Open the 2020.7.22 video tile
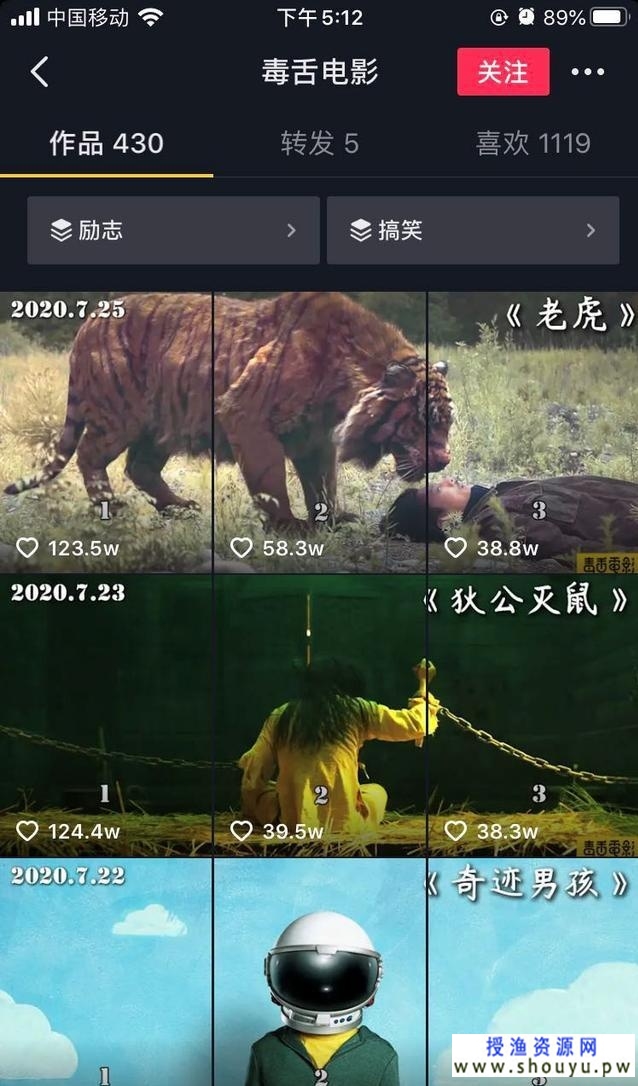 [106, 970]
